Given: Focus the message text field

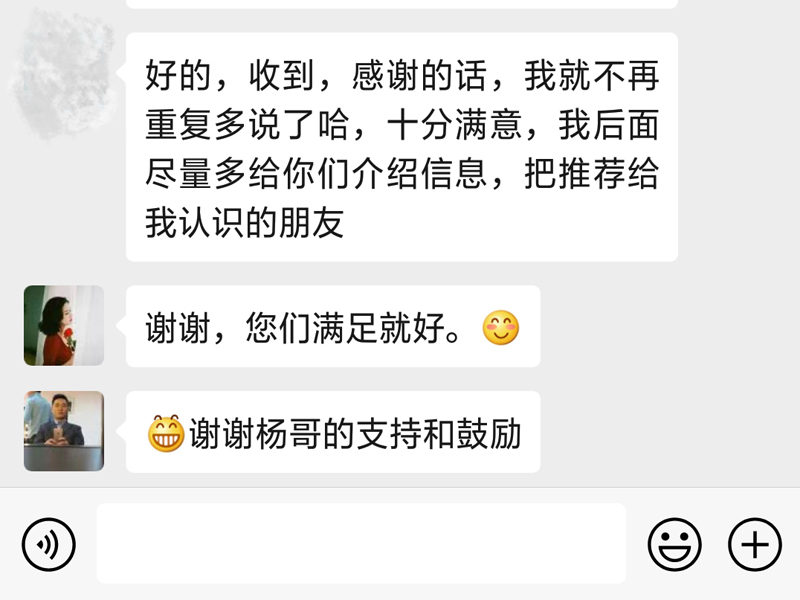Looking at the screenshot, I should click(x=360, y=543).
